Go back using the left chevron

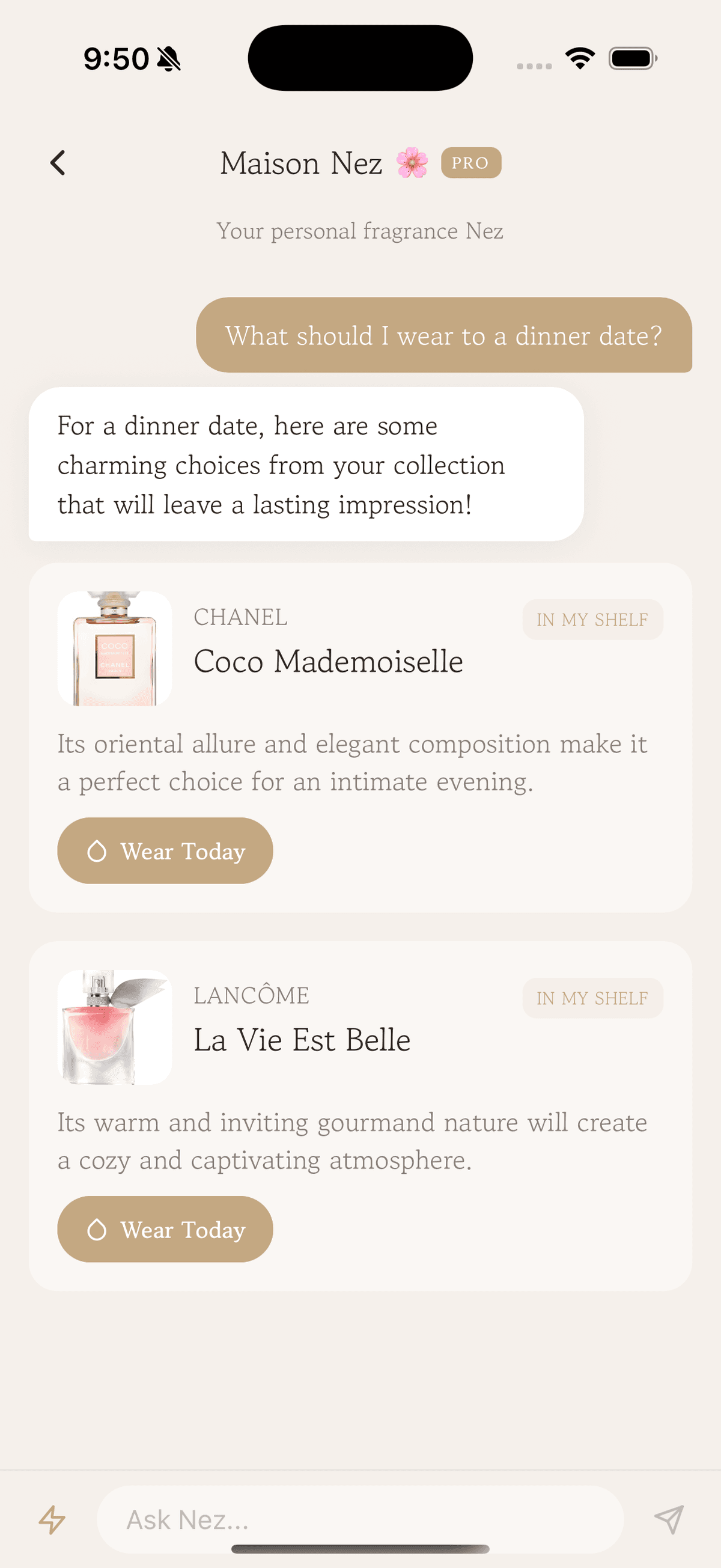tap(58, 162)
